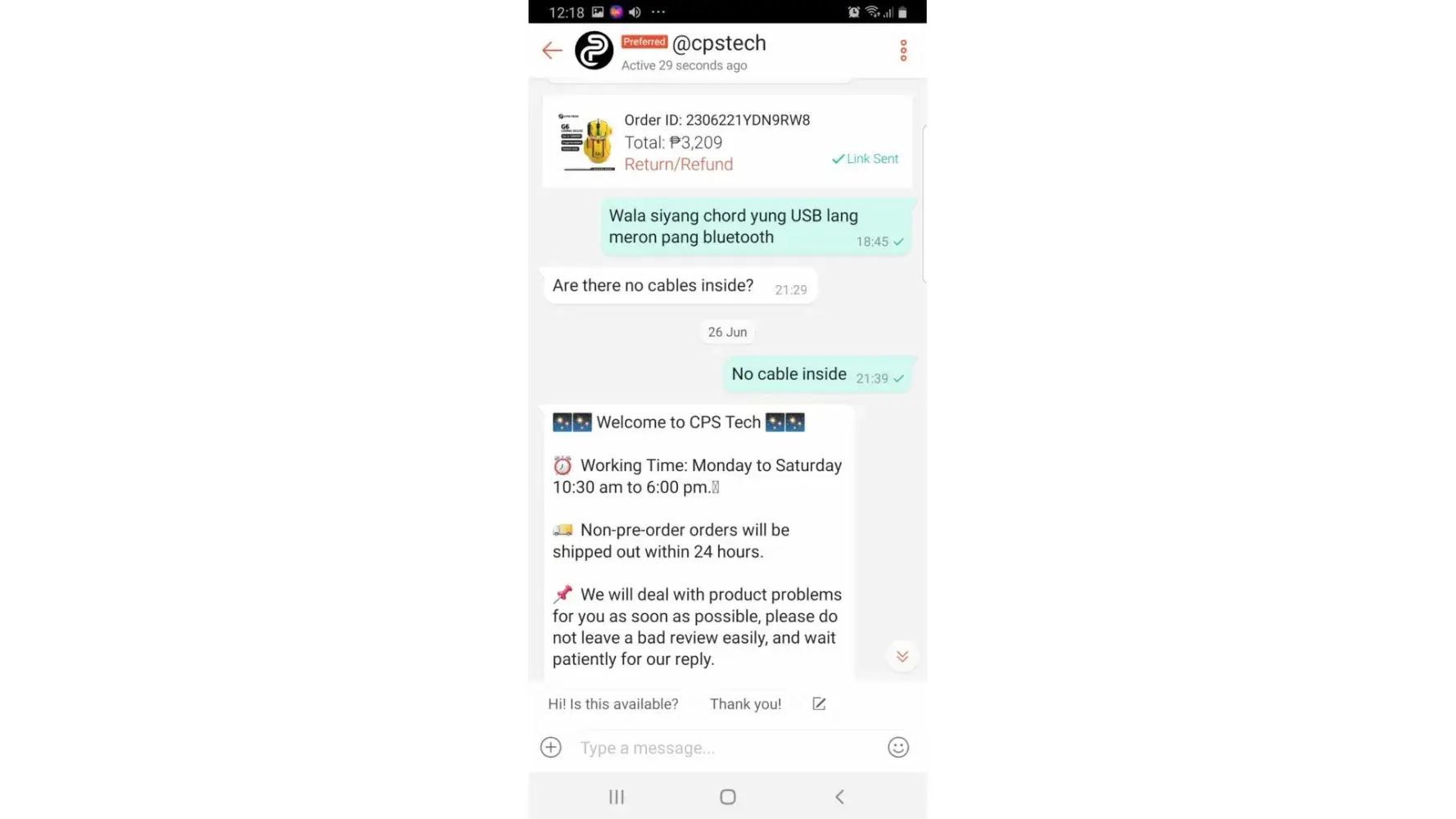This screenshot has width=1456, height=819.
Task: Open the three-dot overflow menu
Action: click(x=903, y=51)
